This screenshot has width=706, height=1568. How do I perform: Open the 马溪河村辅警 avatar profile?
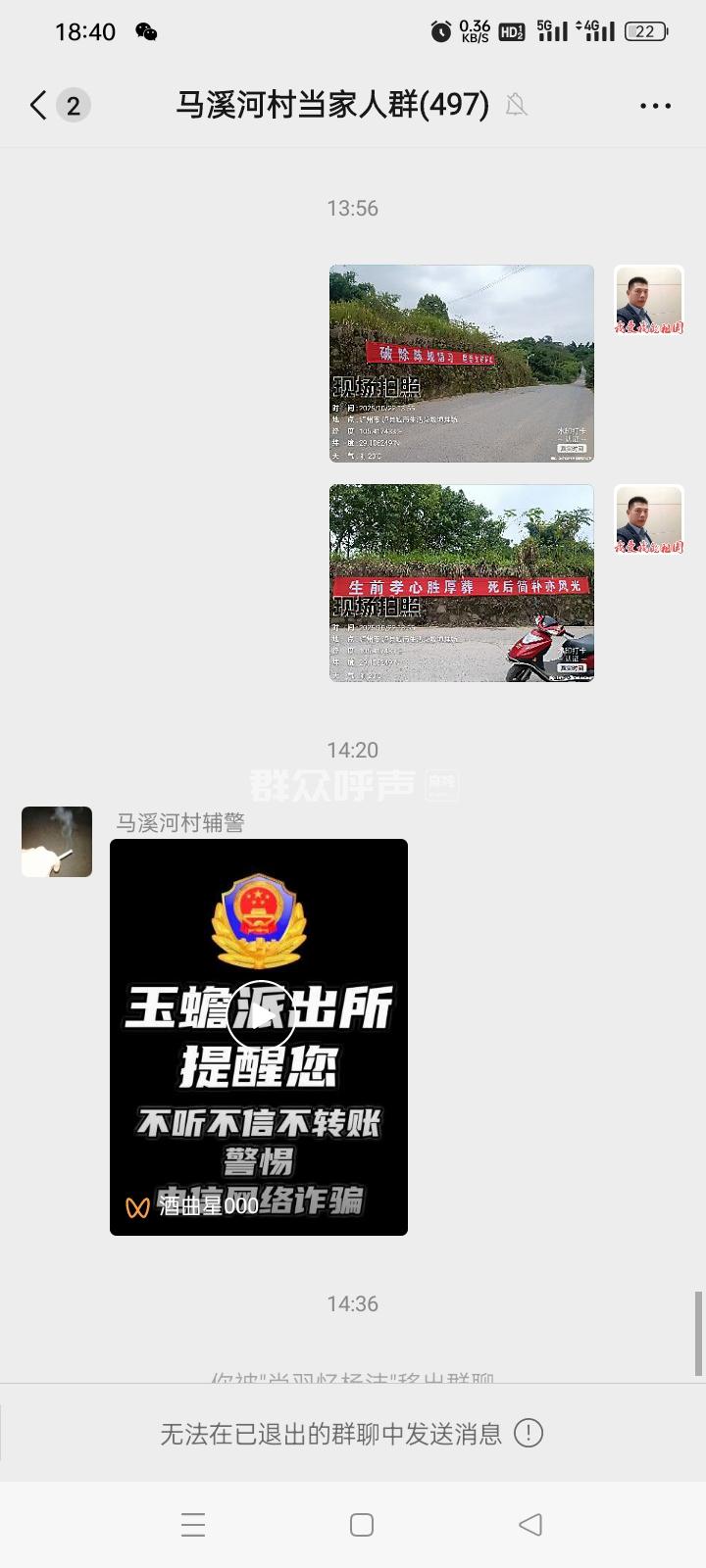[57, 842]
